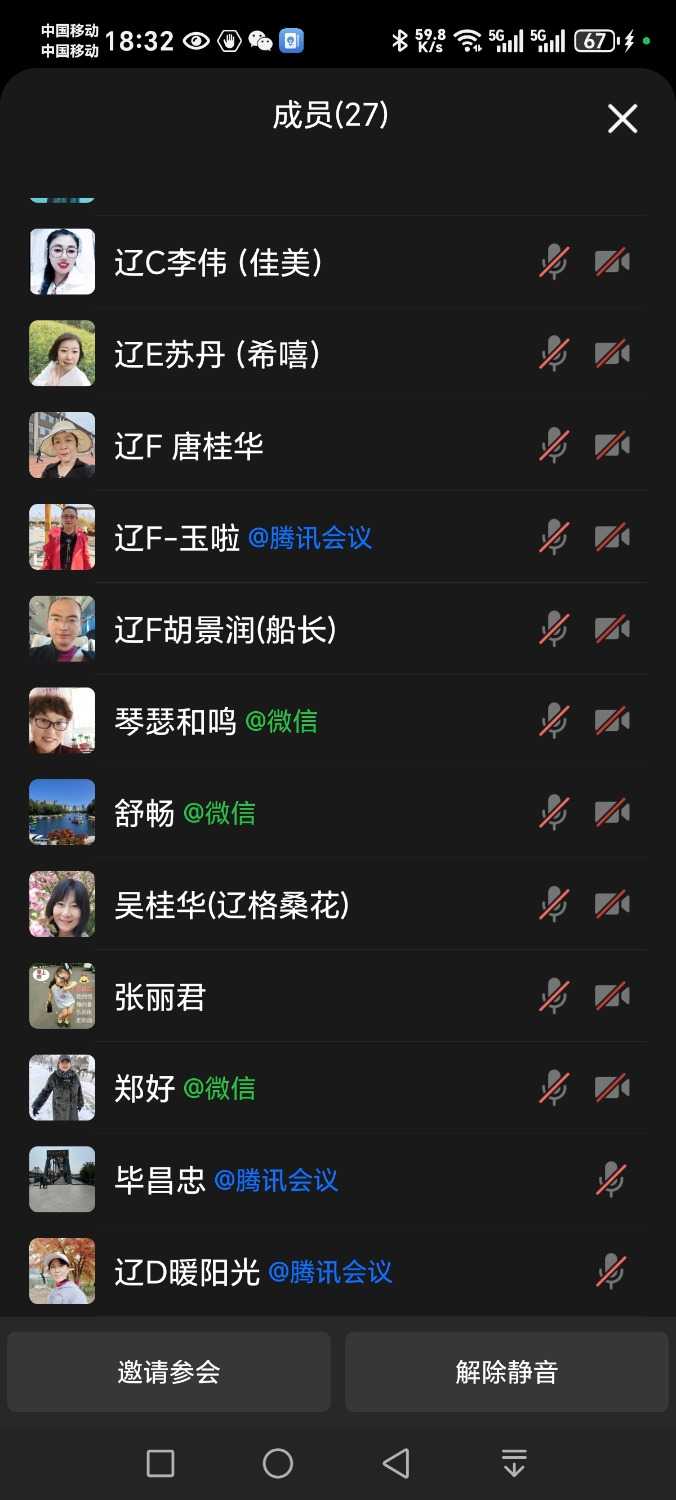Tap the microphone icon for 毕昌忠
The height and width of the screenshot is (1500, 676).
pos(610,1180)
